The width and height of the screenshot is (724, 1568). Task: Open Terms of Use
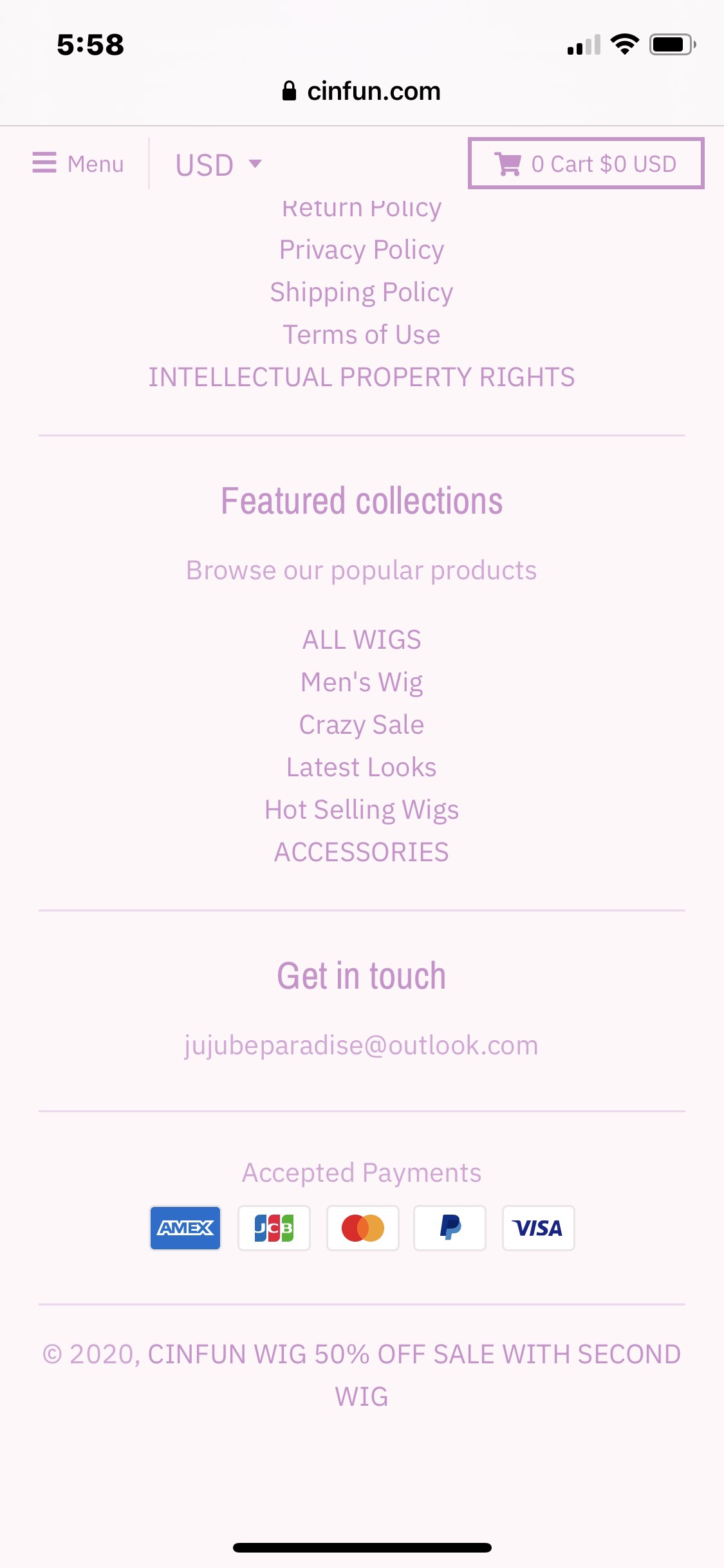[x=361, y=335]
